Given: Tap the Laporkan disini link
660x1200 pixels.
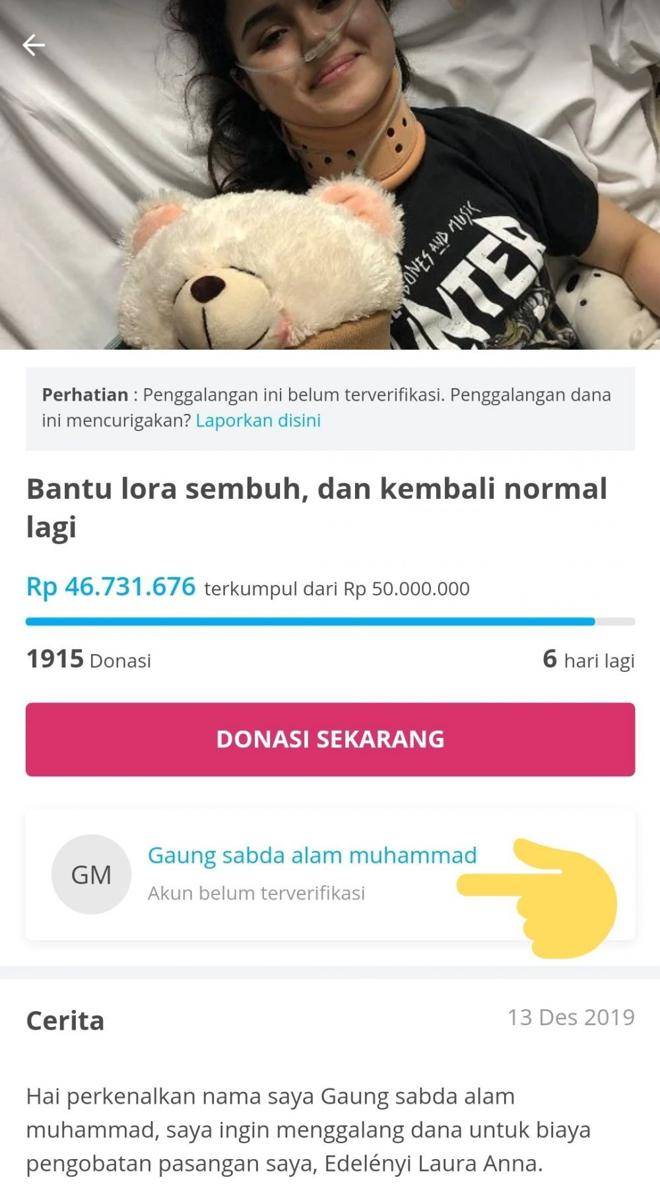Looking at the screenshot, I should 258,421.
